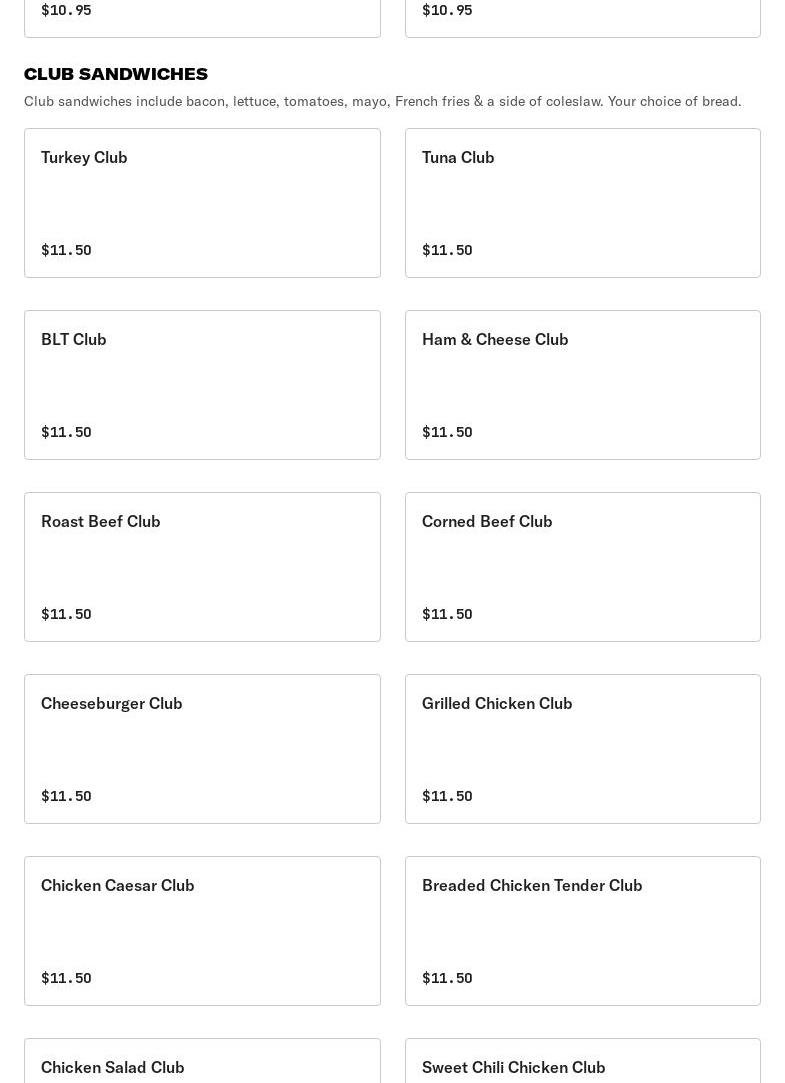Image resolution: width=785 pixels, height=1083 pixels.
Task: Select the Corned Beef Club
Action: [x=582, y=567]
